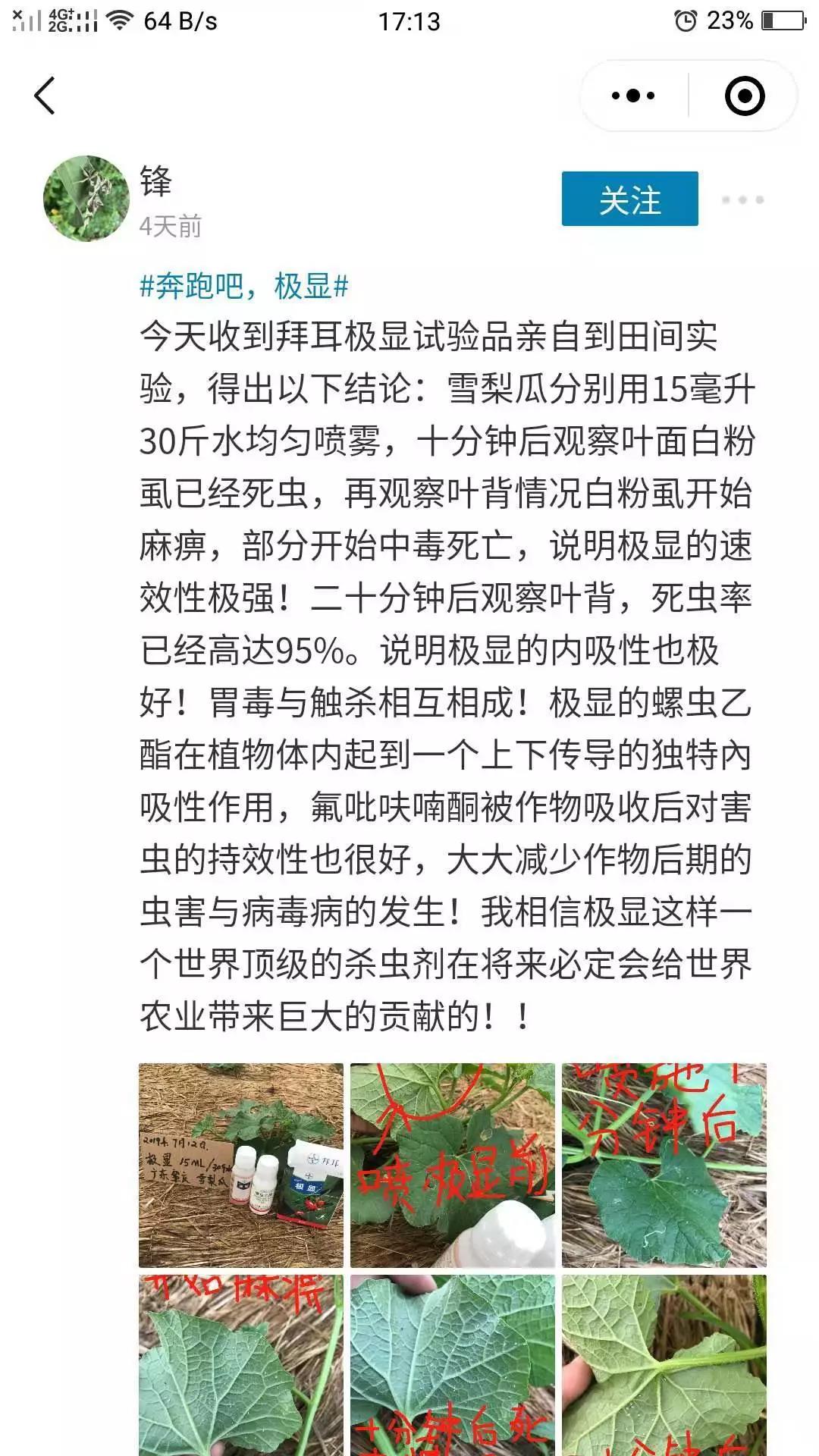819x1456 pixels.
Task: Open the mini program three-dot menu
Action: point(633,96)
